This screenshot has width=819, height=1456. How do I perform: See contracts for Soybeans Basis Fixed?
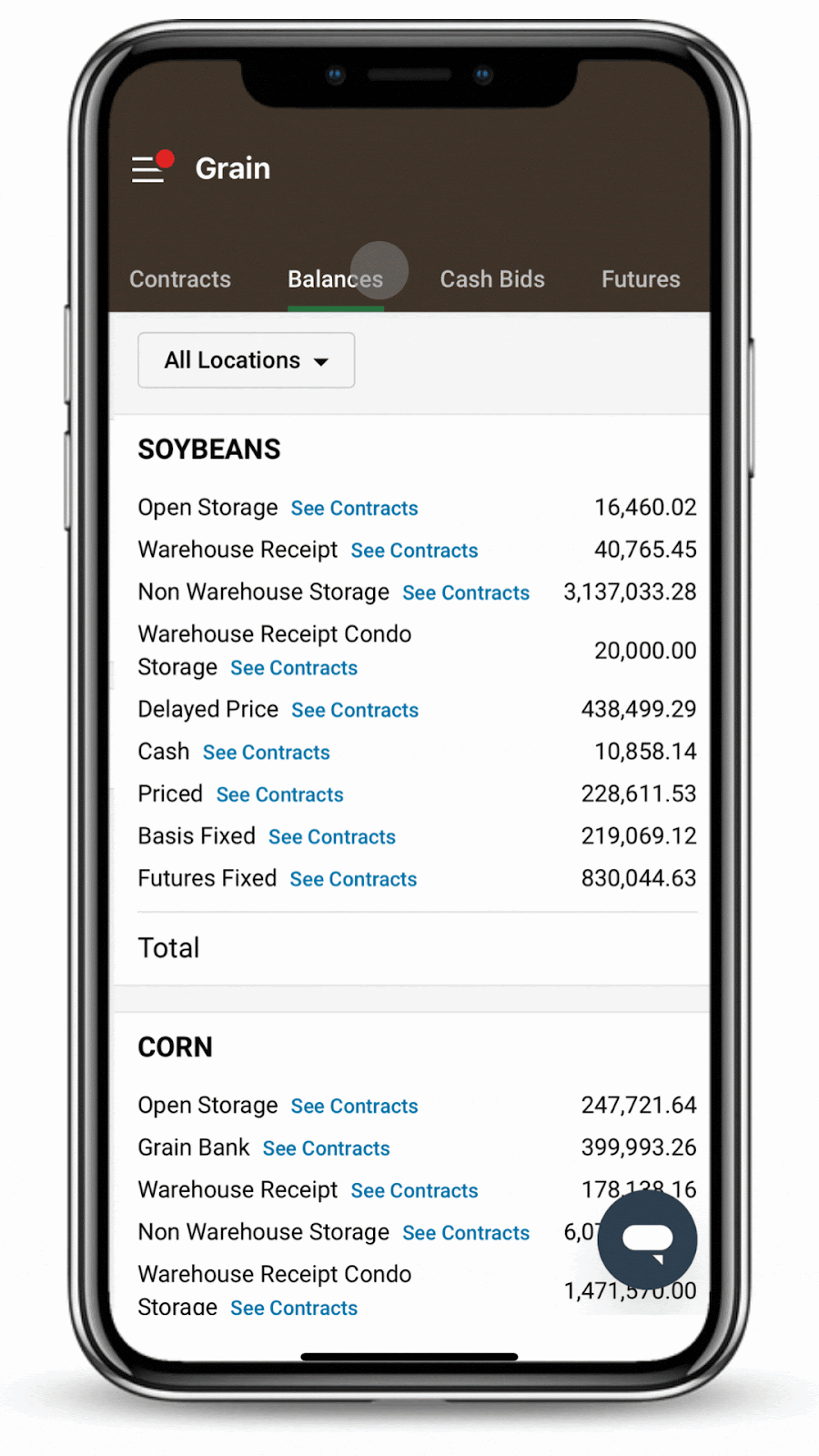point(332,837)
